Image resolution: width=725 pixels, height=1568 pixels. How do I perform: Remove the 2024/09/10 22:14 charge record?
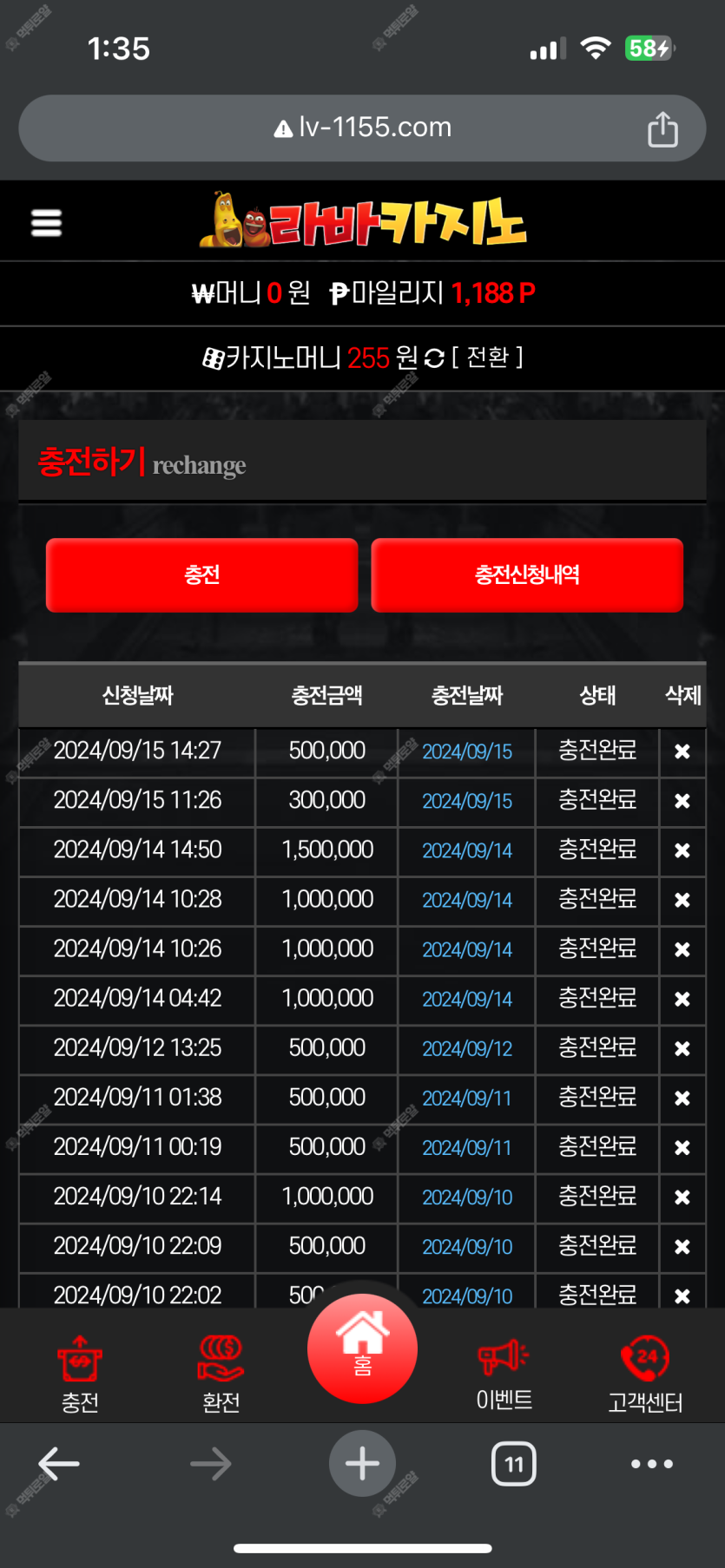(682, 1197)
